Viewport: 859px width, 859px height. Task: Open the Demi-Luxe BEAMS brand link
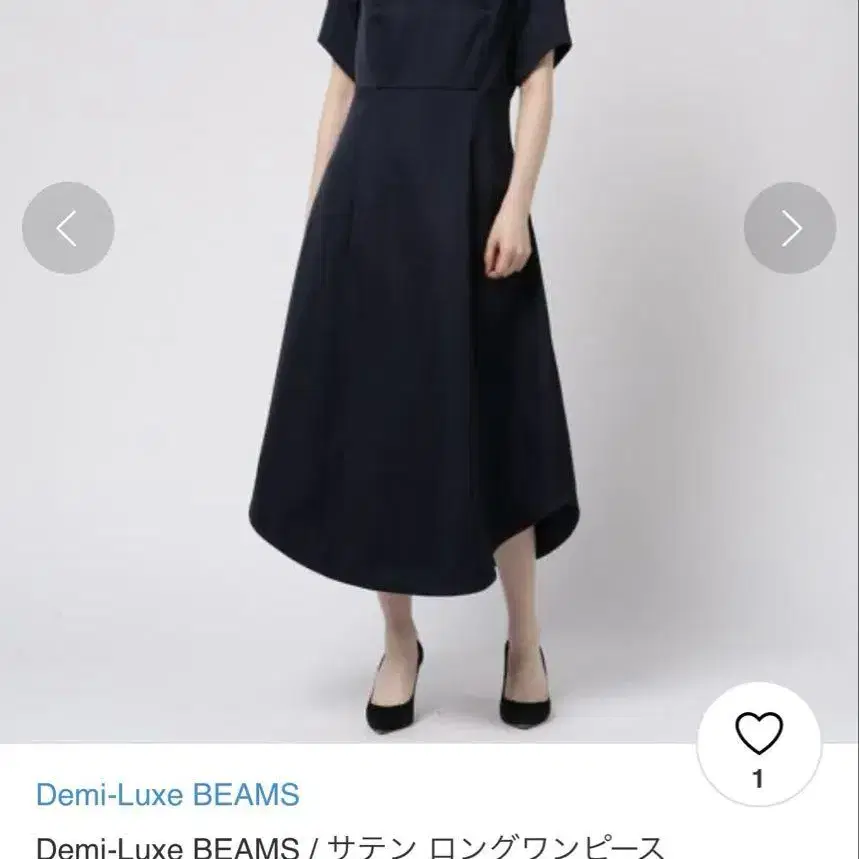pos(168,794)
